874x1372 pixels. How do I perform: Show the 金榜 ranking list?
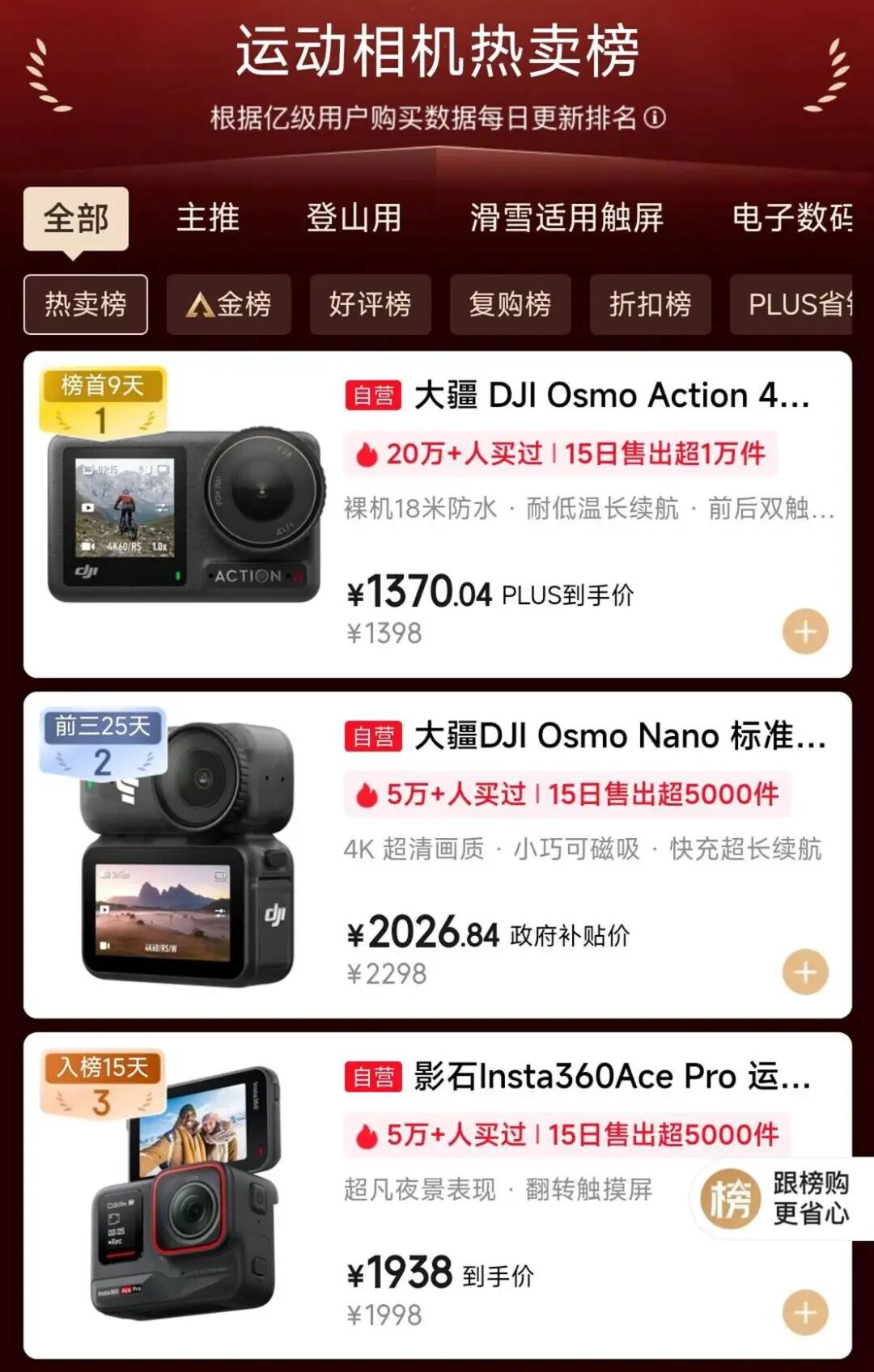coord(228,304)
